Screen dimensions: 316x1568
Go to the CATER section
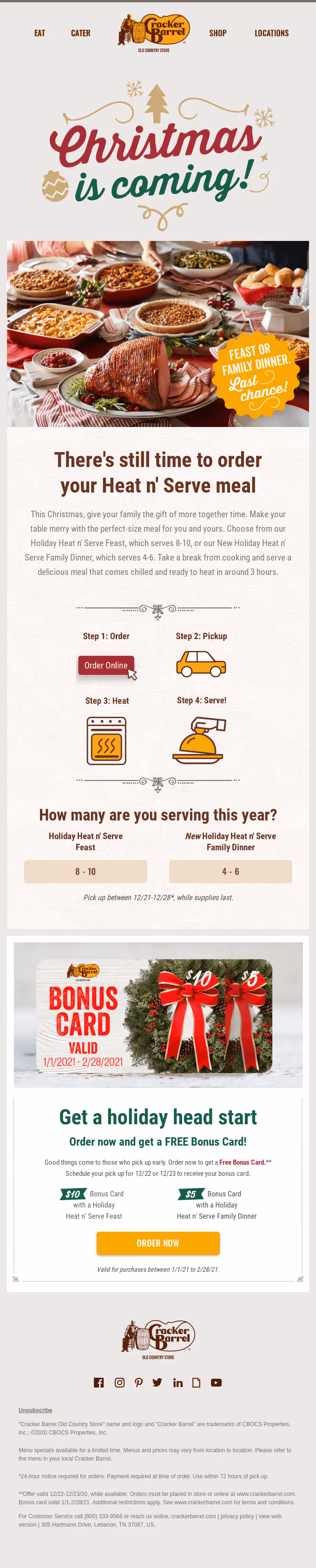(80, 33)
